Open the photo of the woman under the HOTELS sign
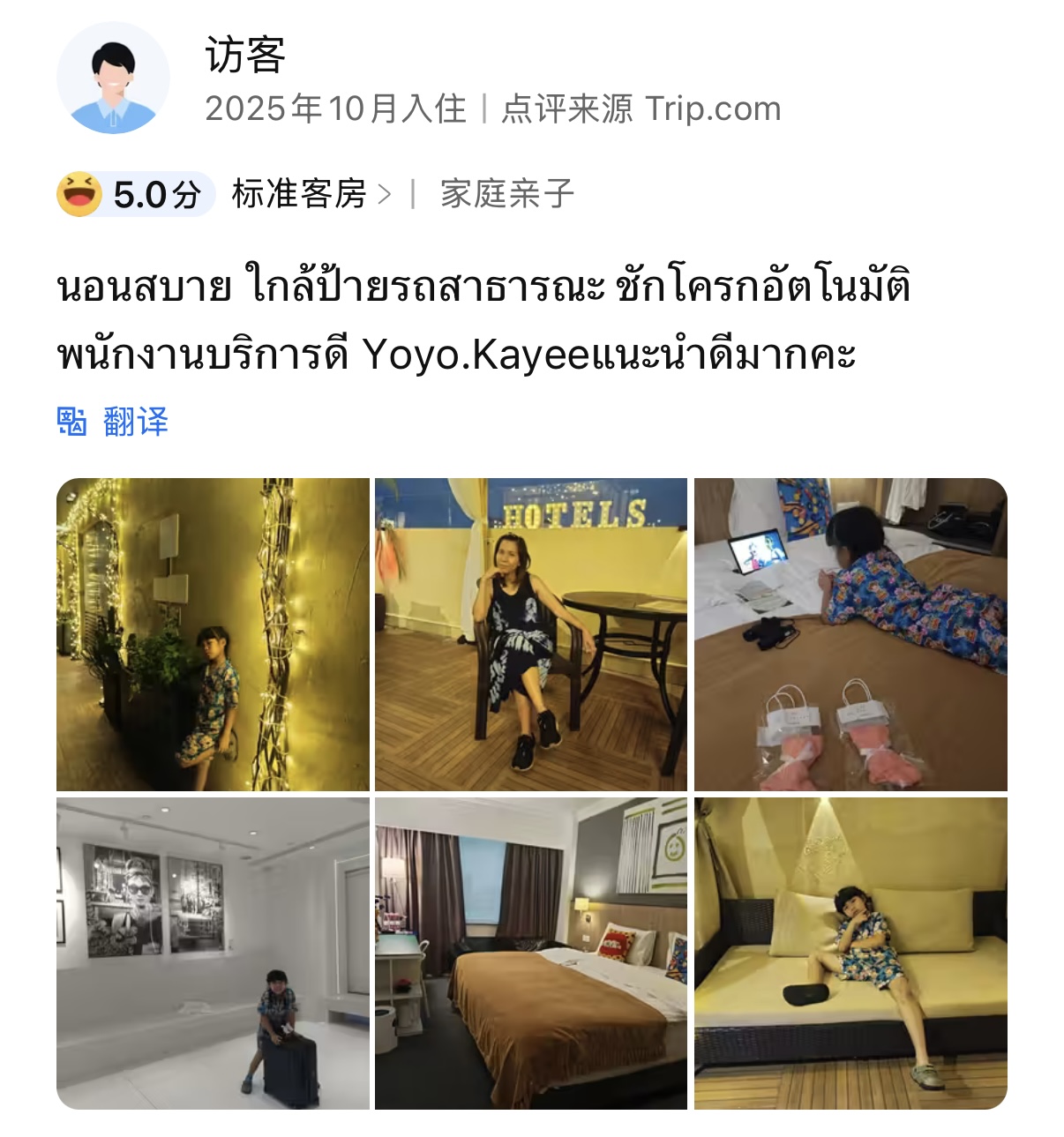 [x=531, y=634]
